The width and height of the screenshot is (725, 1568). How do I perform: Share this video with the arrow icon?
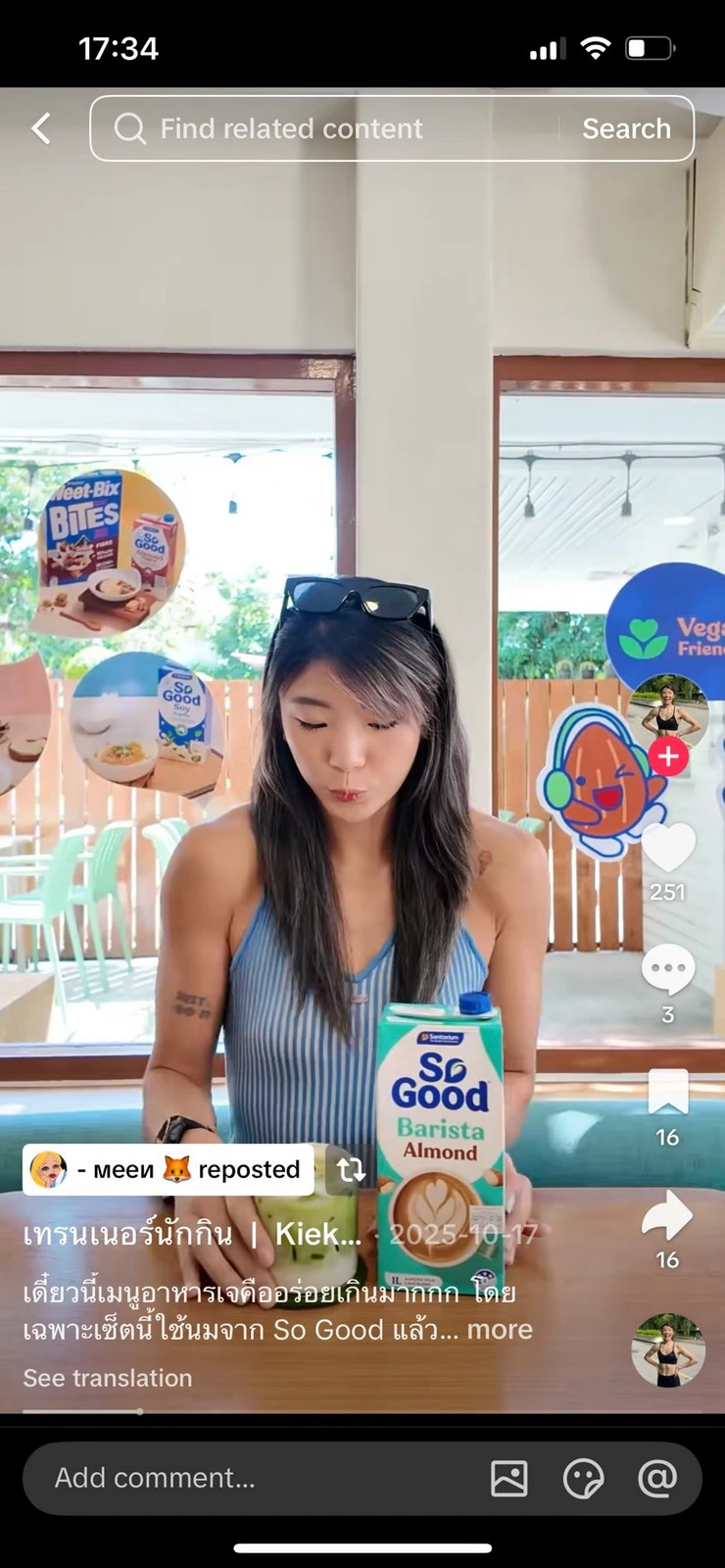668,1215
